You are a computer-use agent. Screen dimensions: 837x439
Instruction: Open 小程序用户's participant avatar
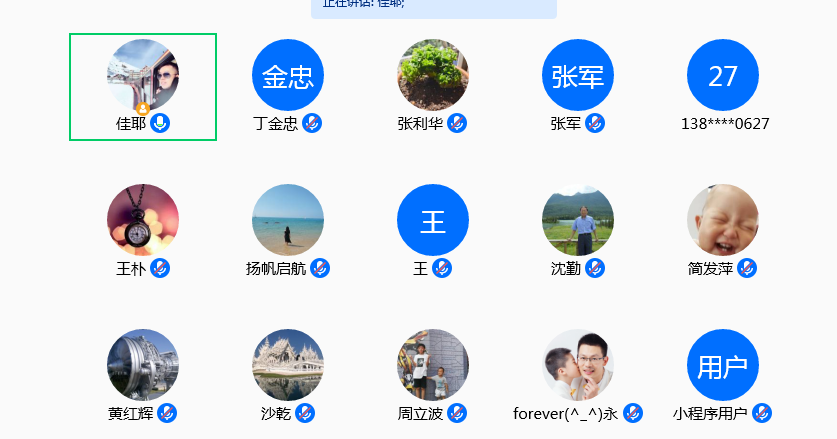pyautogui.click(x=723, y=365)
